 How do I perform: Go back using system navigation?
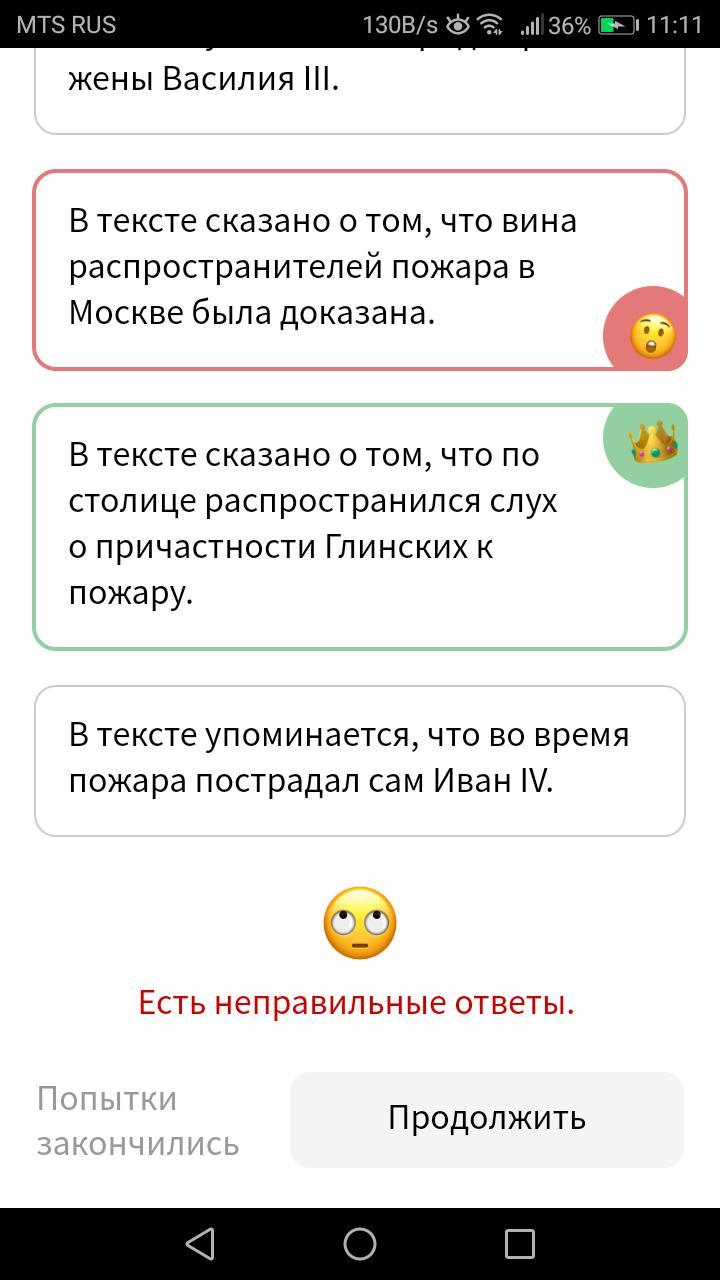(x=200, y=1244)
